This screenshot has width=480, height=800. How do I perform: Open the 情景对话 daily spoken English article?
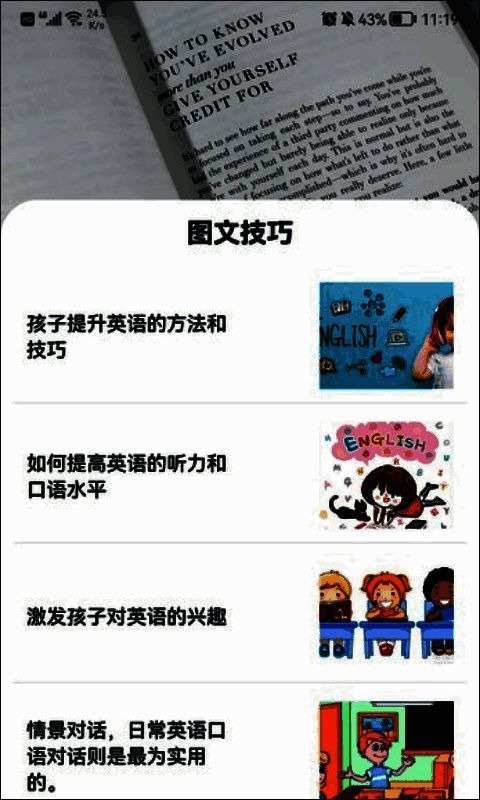click(x=240, y=741)
